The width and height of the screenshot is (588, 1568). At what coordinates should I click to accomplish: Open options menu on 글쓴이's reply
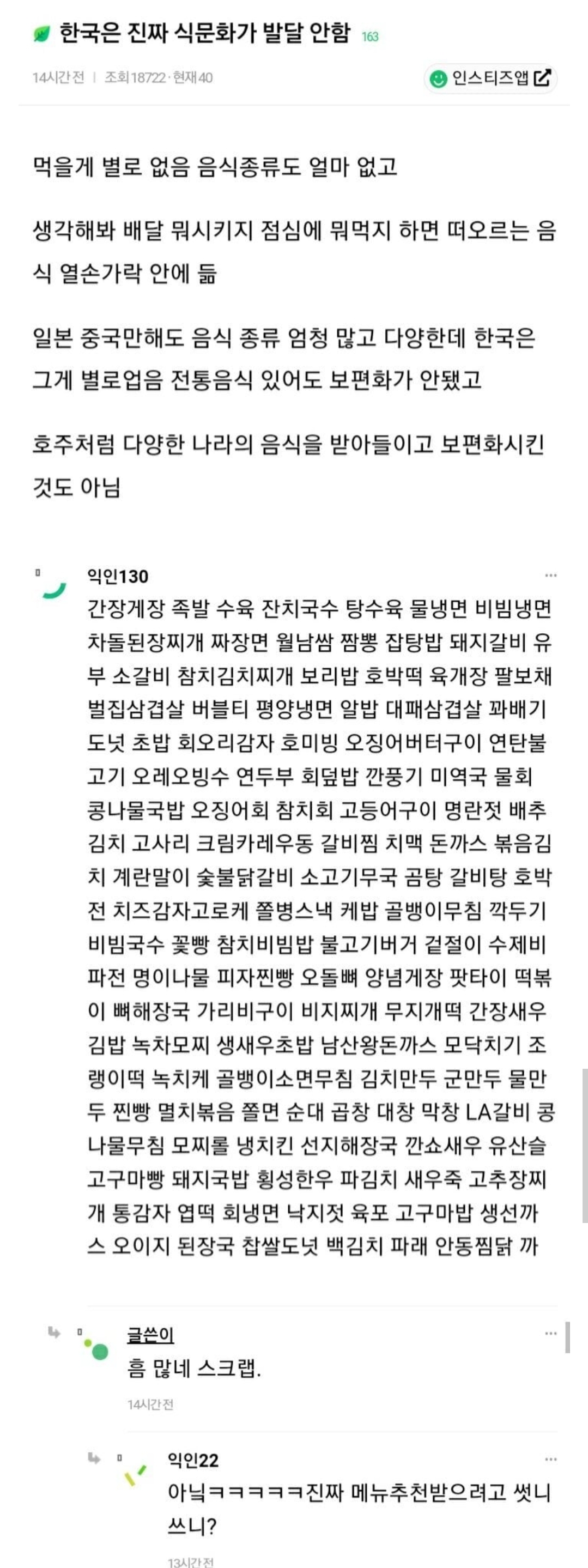[x=550, y=1333]
